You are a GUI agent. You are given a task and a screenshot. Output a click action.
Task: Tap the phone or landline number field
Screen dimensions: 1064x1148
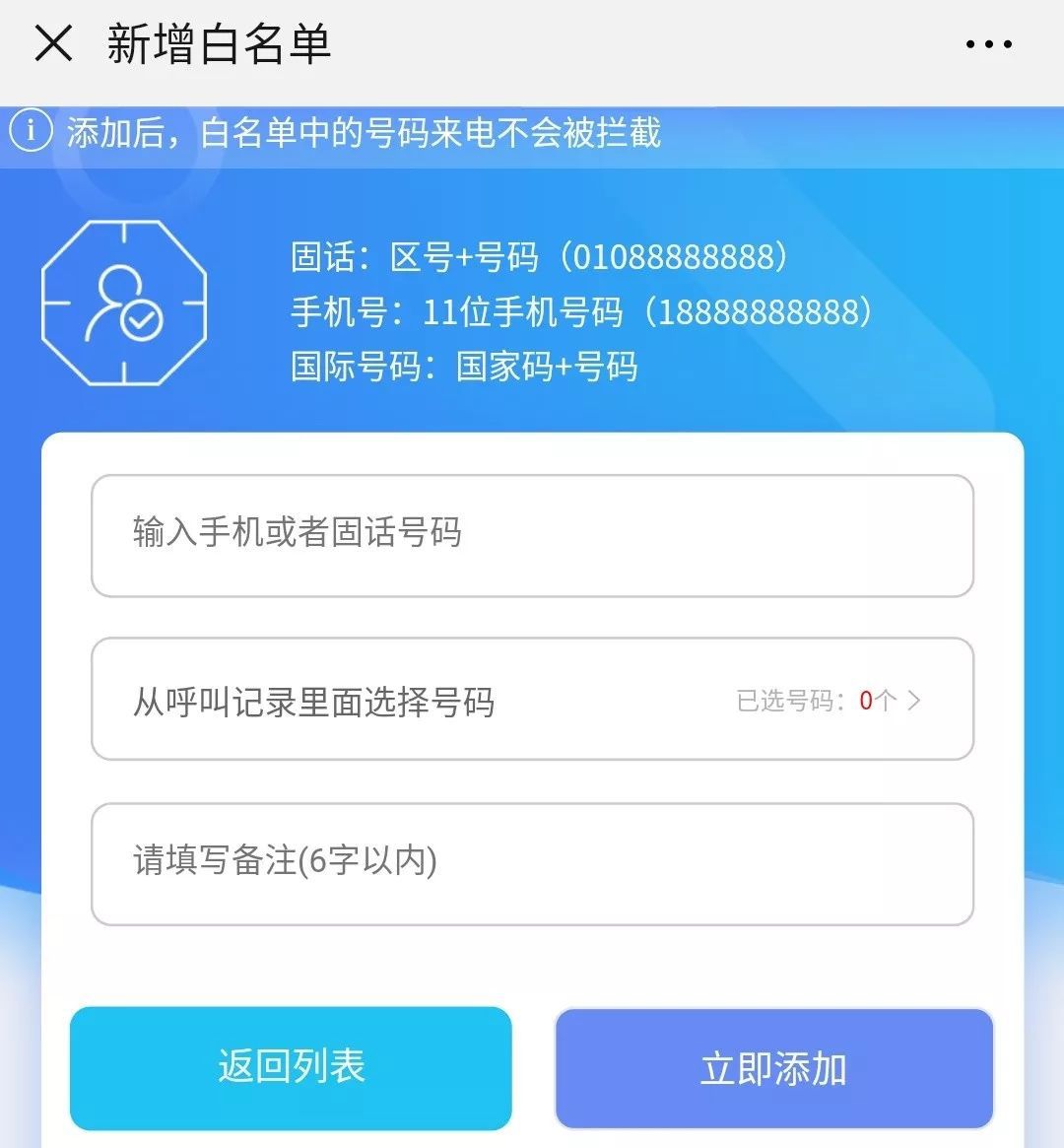point(532,535)
